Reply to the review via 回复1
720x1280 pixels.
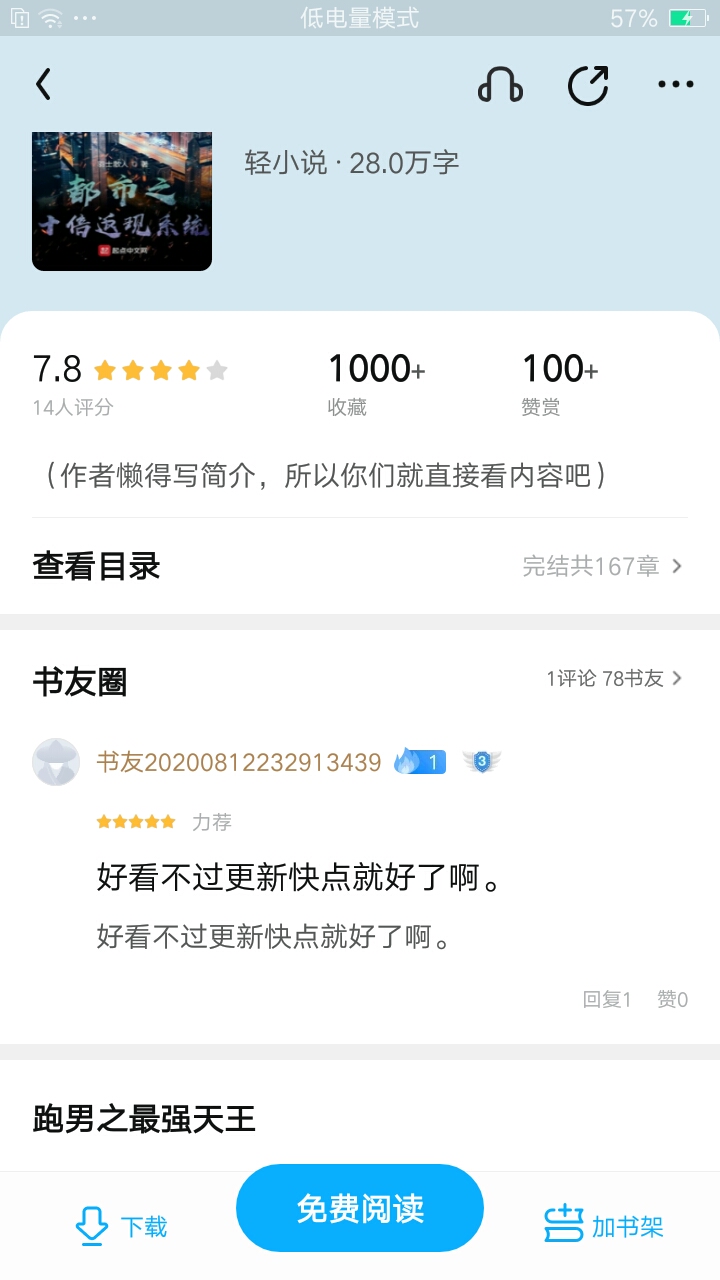pos(607,999)
